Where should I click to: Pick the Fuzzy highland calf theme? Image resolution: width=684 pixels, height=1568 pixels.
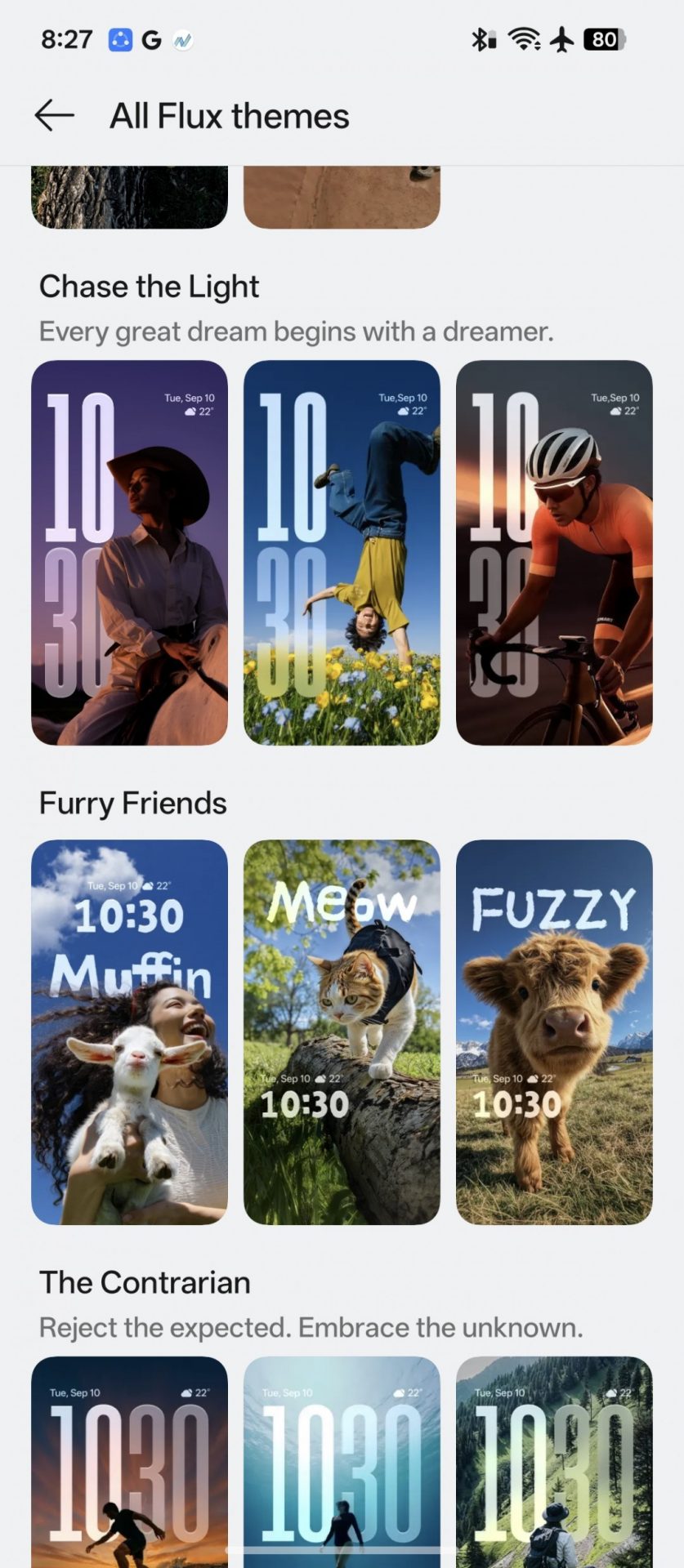(x=554, y=1032)
